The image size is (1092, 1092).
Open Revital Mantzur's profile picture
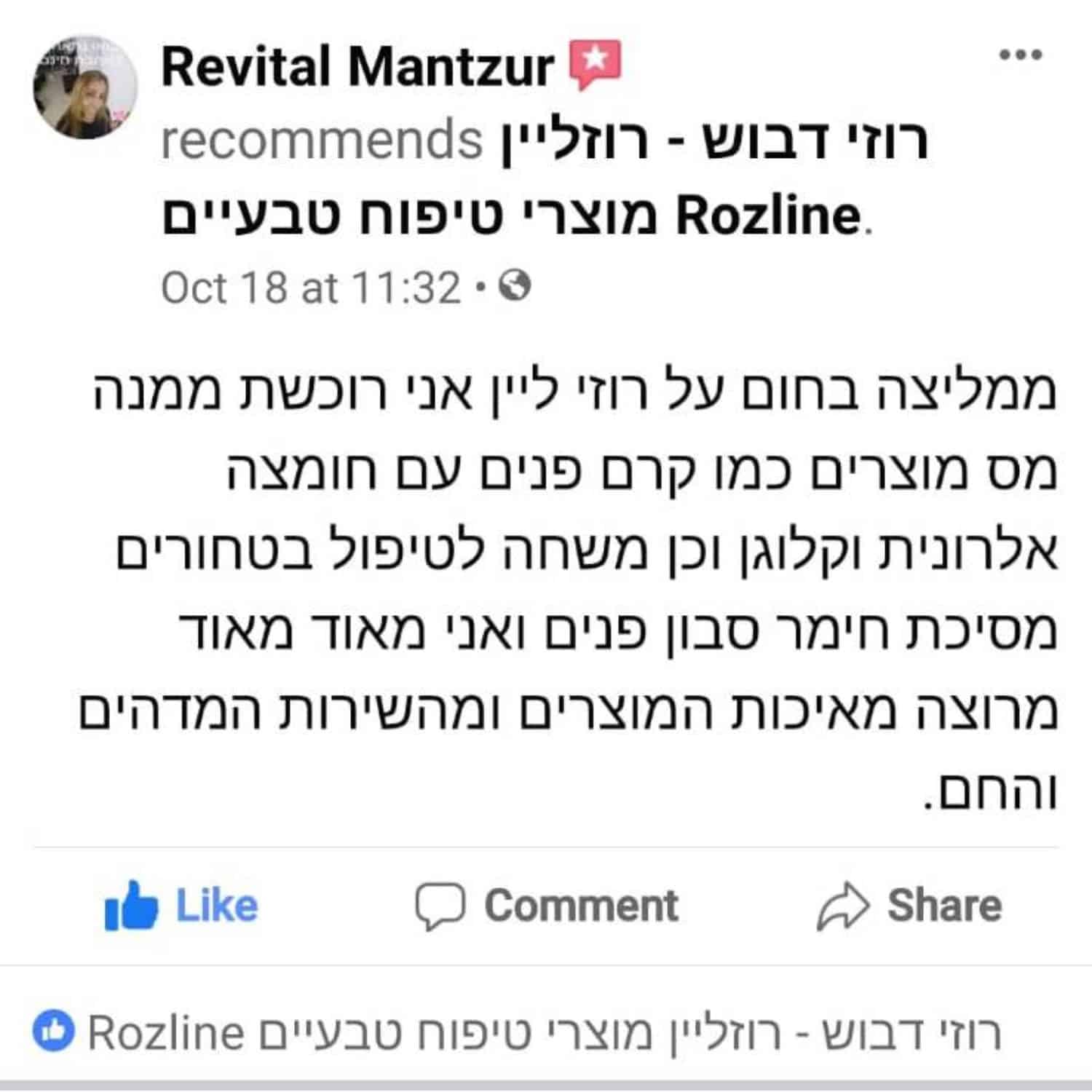tap(85, 87)
